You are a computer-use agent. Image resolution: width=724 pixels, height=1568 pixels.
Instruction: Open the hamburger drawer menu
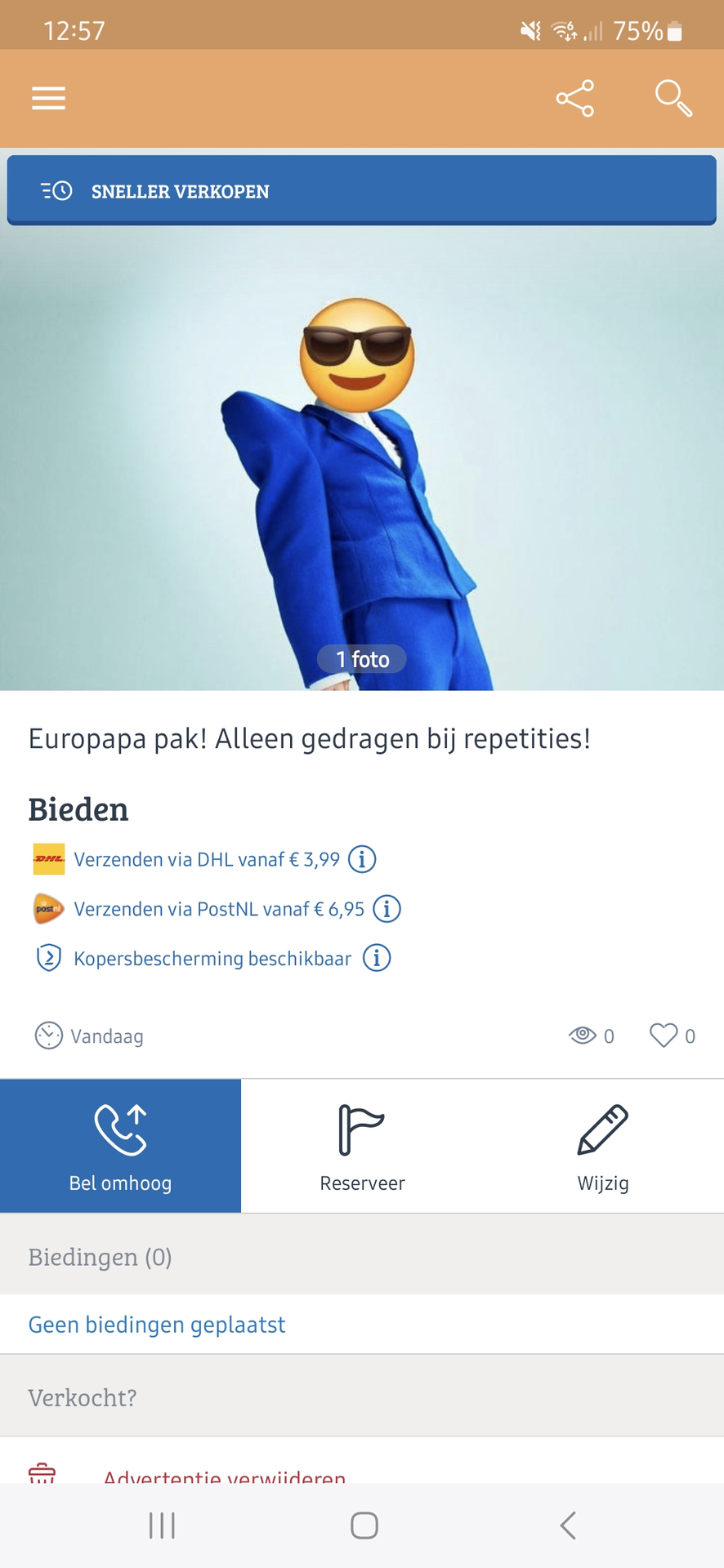pos(48,99)
